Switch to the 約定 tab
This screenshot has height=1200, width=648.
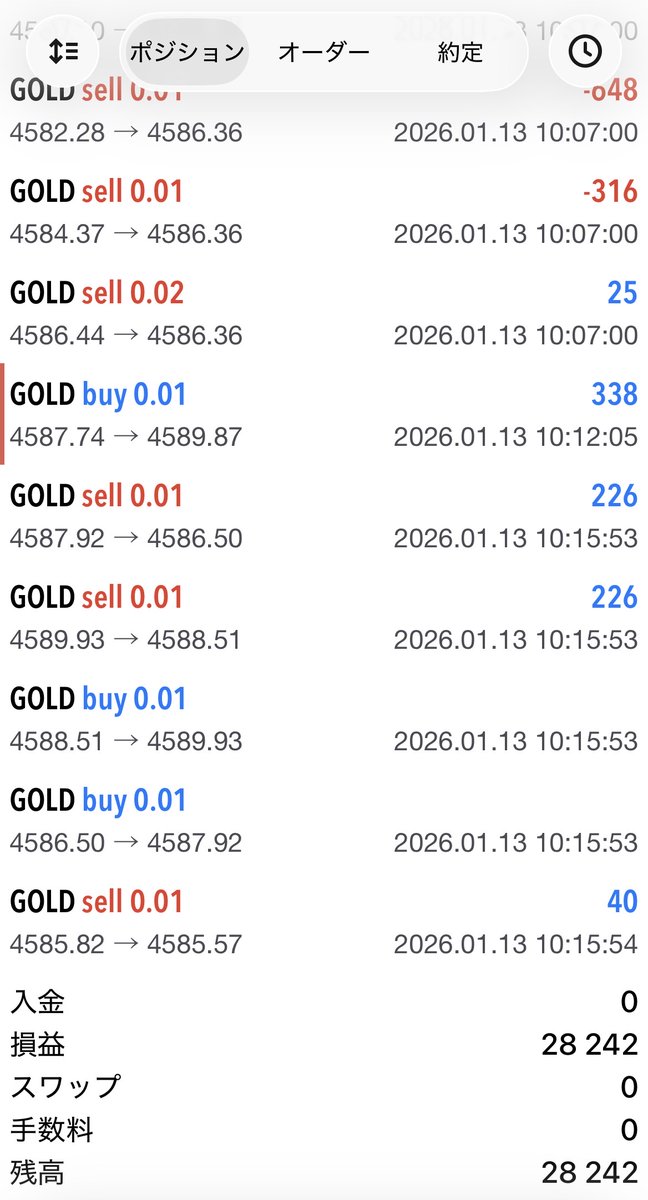pos(460,51)
